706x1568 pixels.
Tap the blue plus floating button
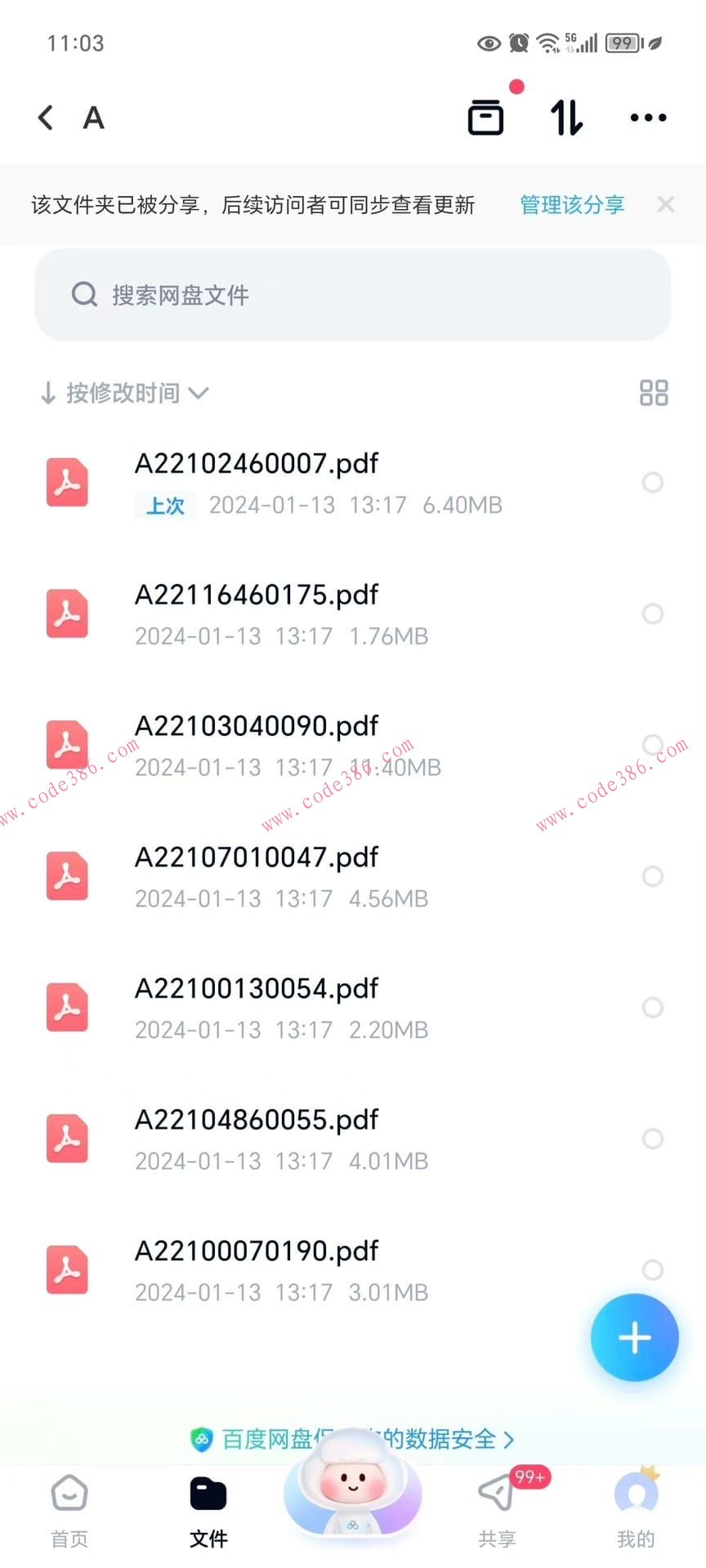click(634, 1338)
